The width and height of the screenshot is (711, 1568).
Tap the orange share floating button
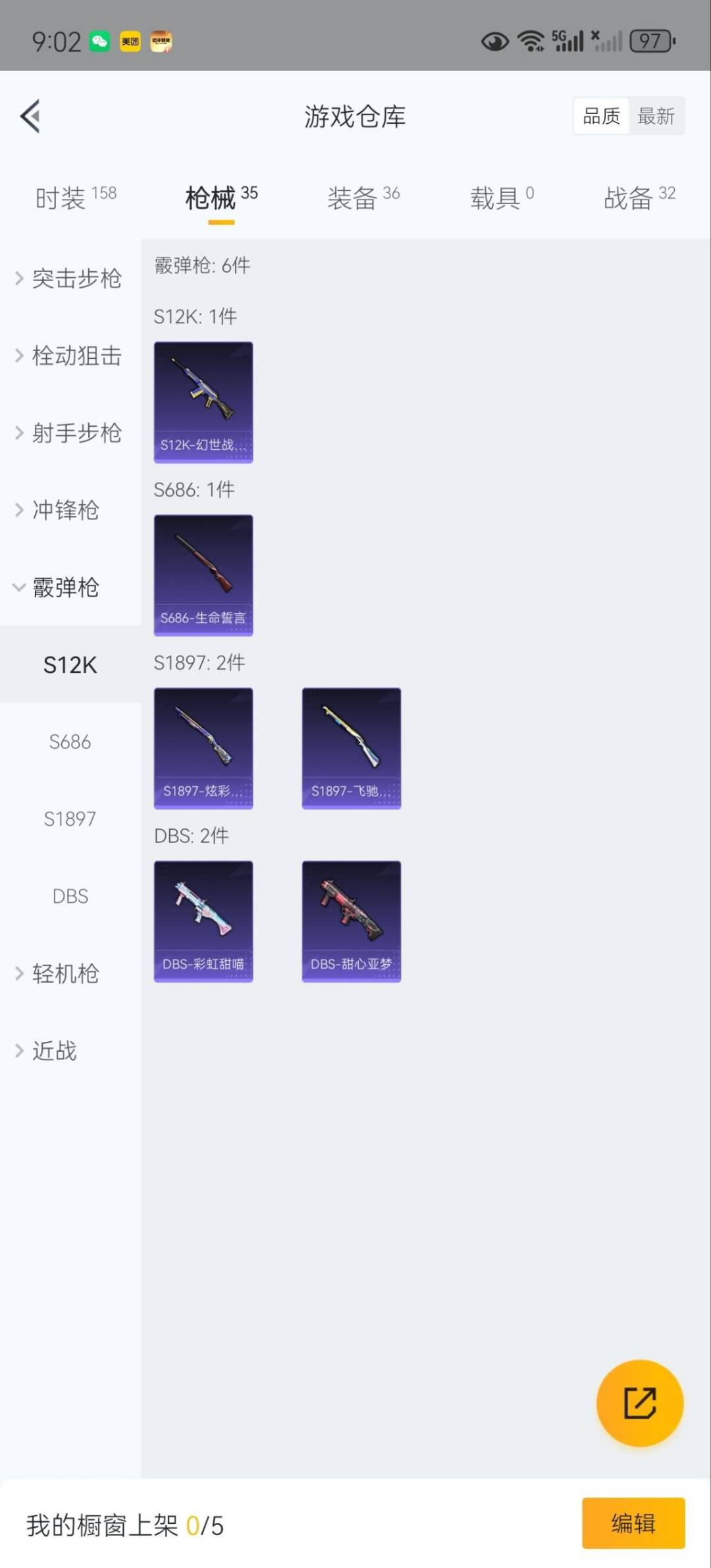(639, 1403)
